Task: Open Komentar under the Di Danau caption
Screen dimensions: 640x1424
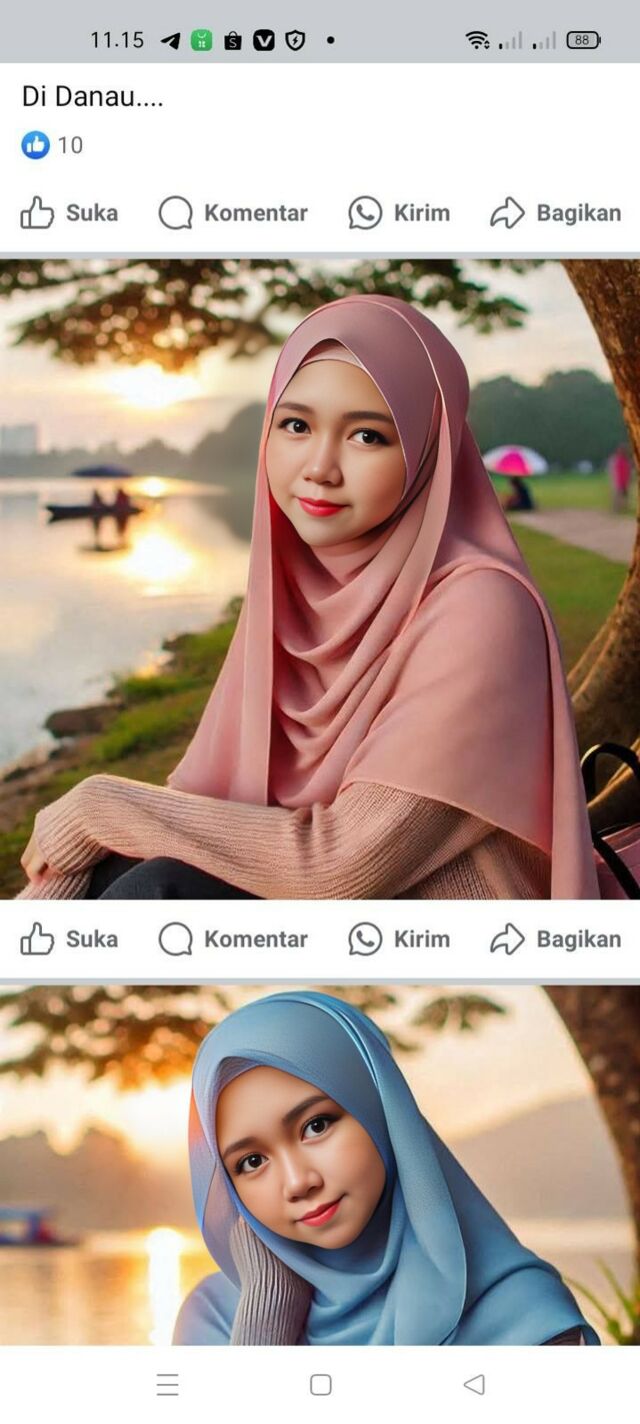Action: pos(233,213)
